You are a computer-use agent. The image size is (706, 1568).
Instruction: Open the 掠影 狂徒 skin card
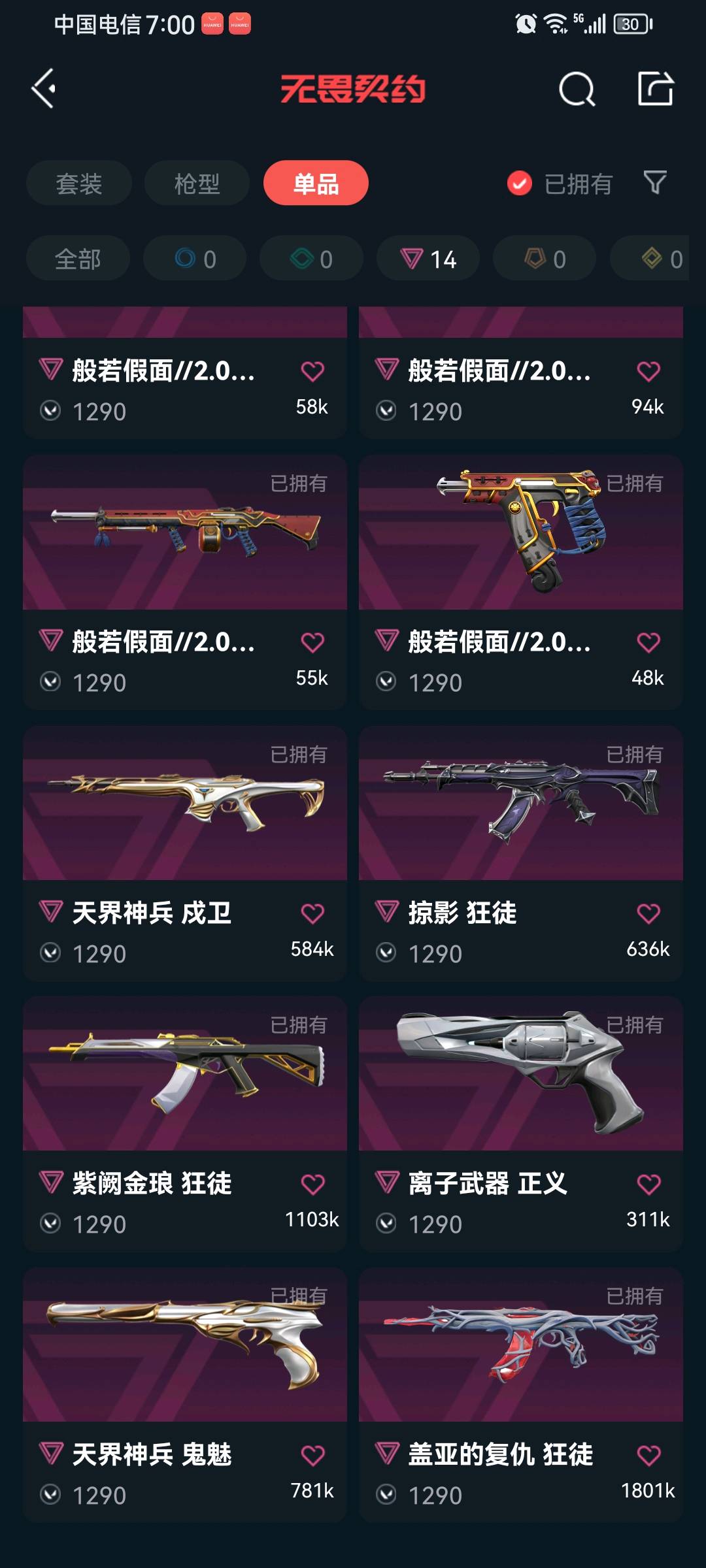(x=521, y=810)
